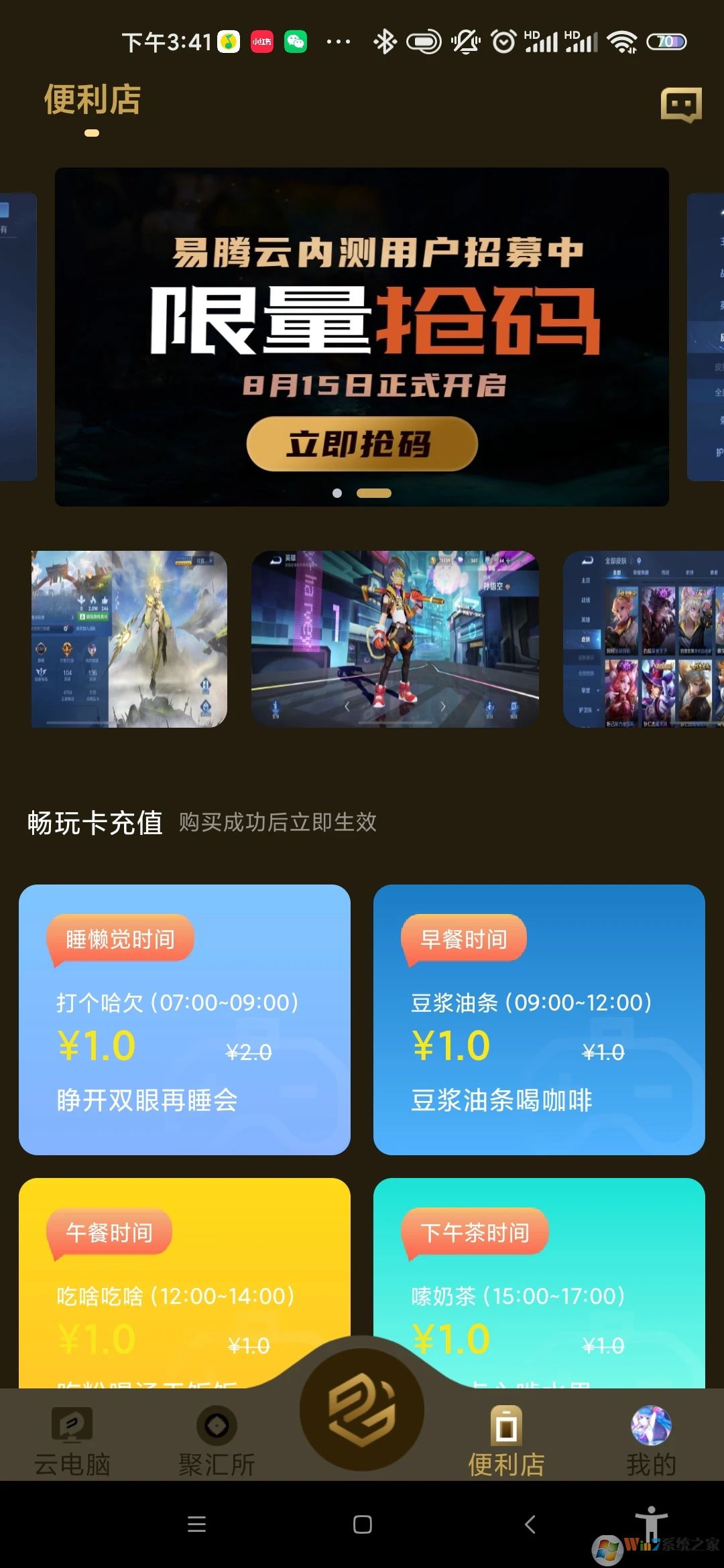Open the 孙悟空 skin screenshot thumbnail
Viewport: 724px width, 1568px height.
[x=395, y=639]
